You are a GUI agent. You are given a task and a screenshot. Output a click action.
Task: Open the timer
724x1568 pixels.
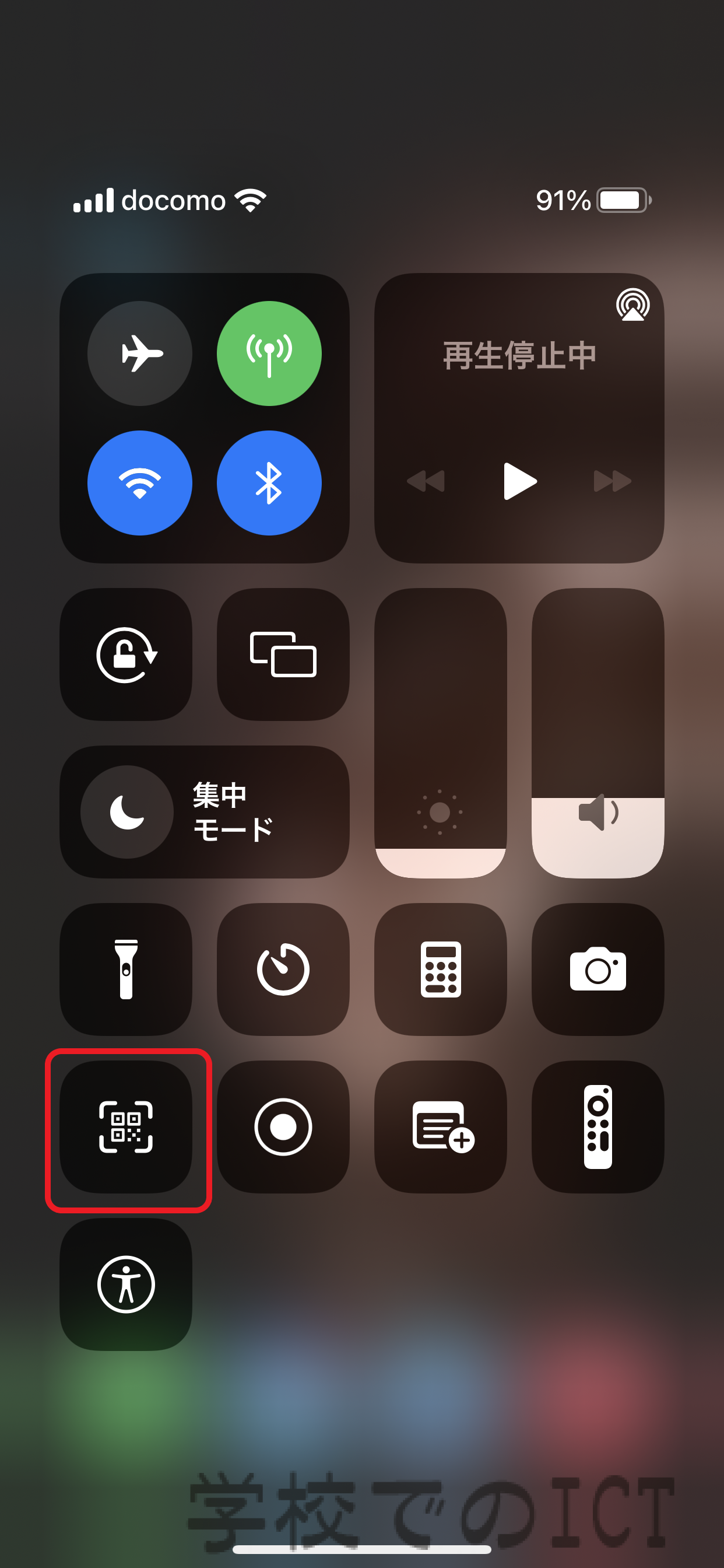coord(283,969)
